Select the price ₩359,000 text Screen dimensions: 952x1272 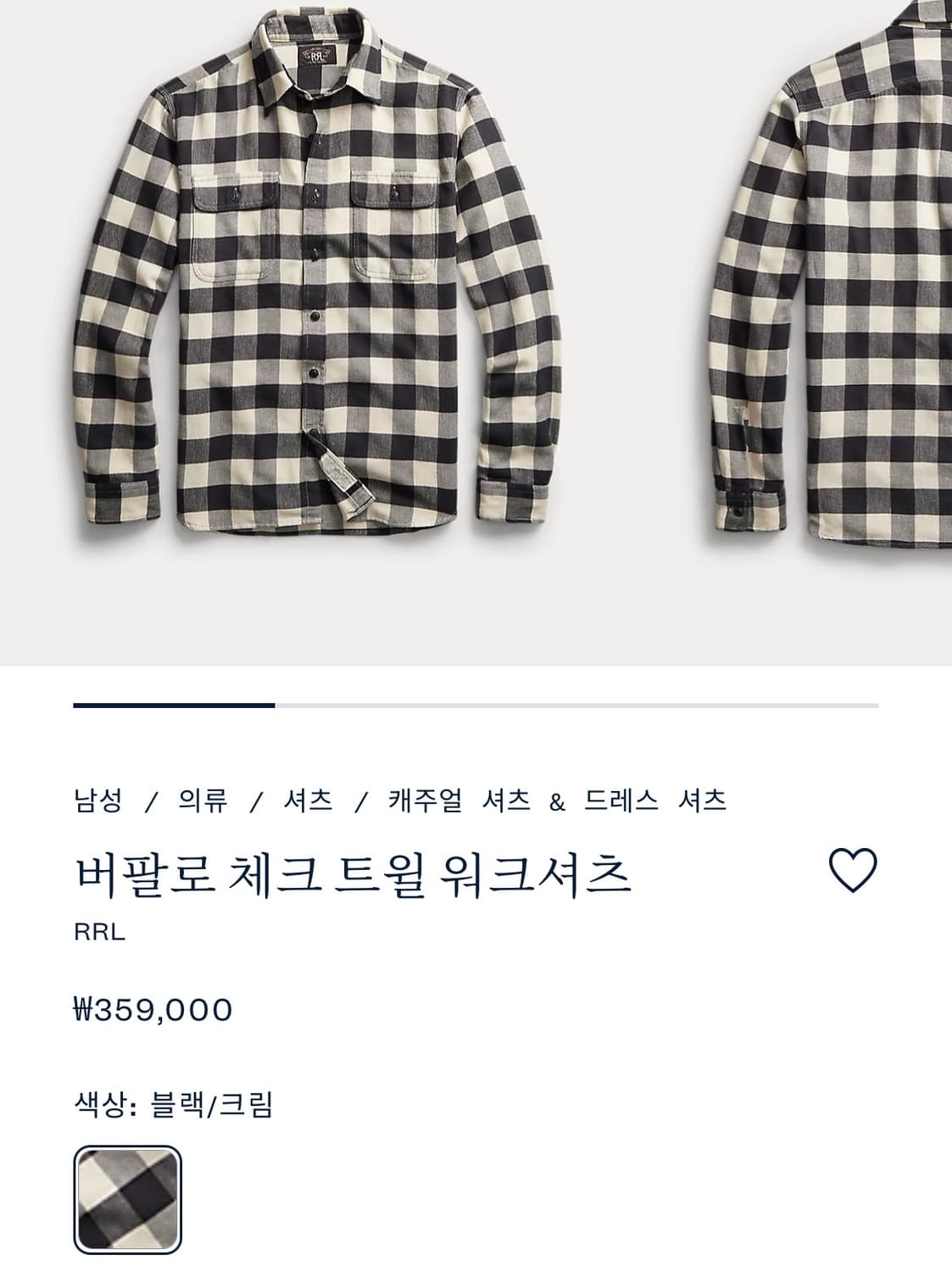pyautogui.click(x=153, y=1009)
